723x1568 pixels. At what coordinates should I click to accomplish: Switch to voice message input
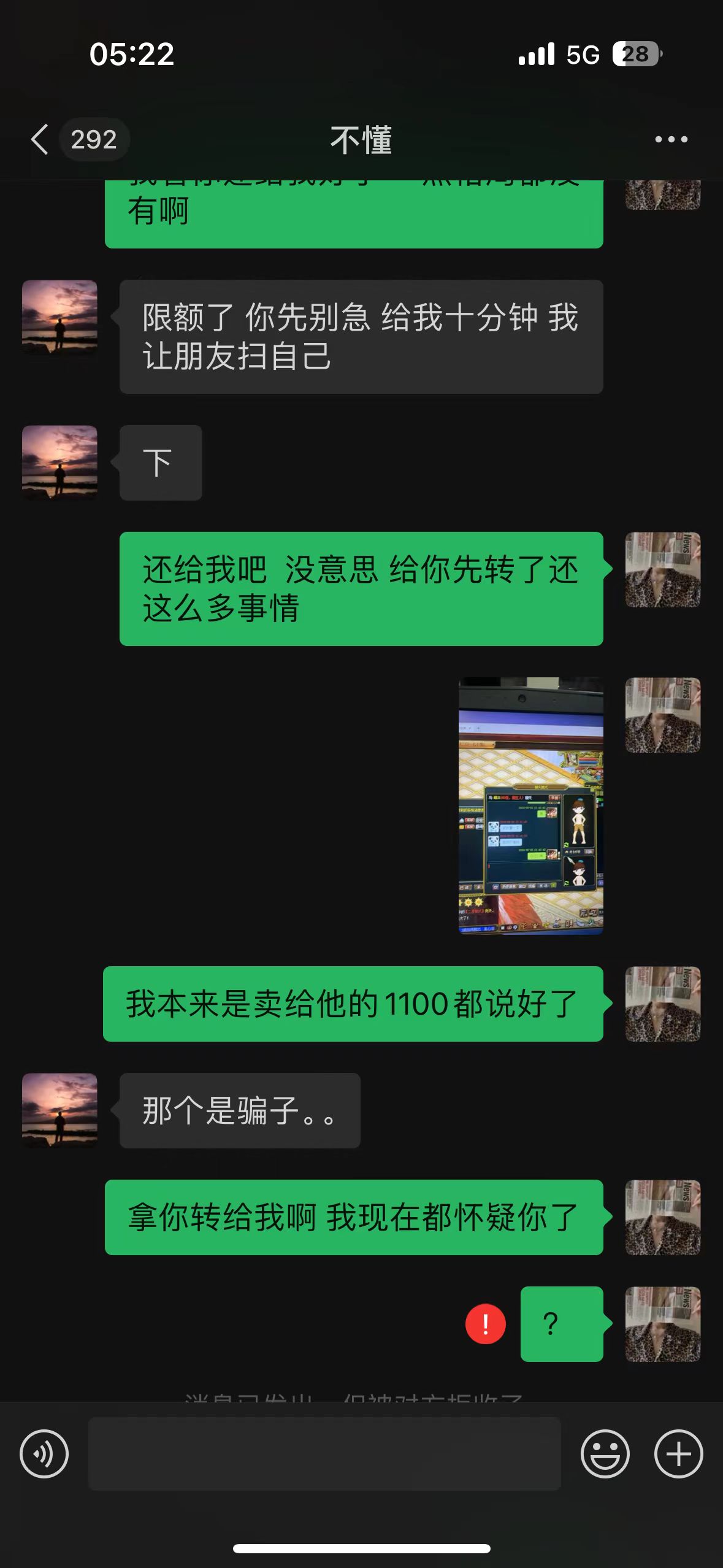pyautogui.click(x=44, y=1453)
